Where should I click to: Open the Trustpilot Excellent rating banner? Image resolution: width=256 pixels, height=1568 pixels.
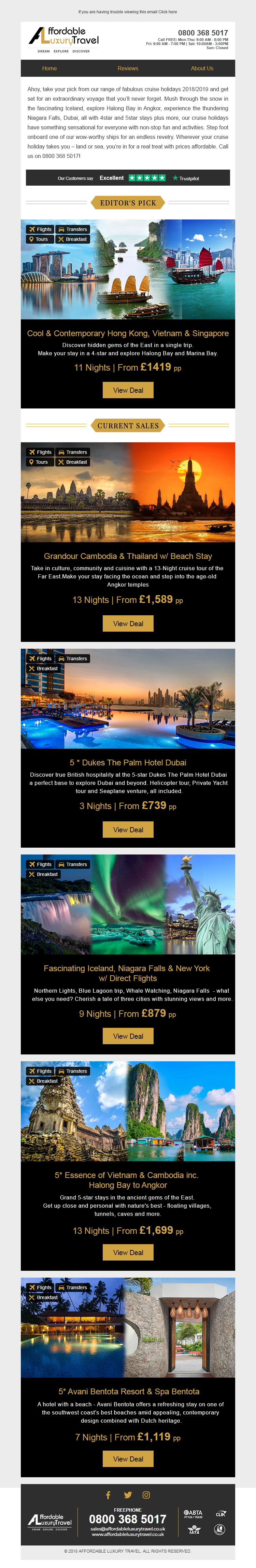pyautogui.click(x=128, y=178)
